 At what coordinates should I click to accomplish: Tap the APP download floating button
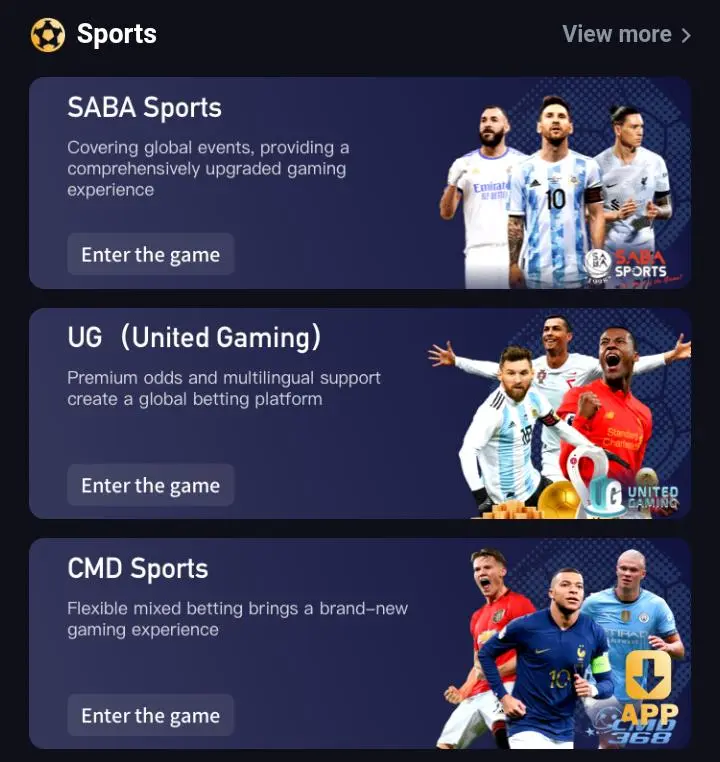(648, 686)
